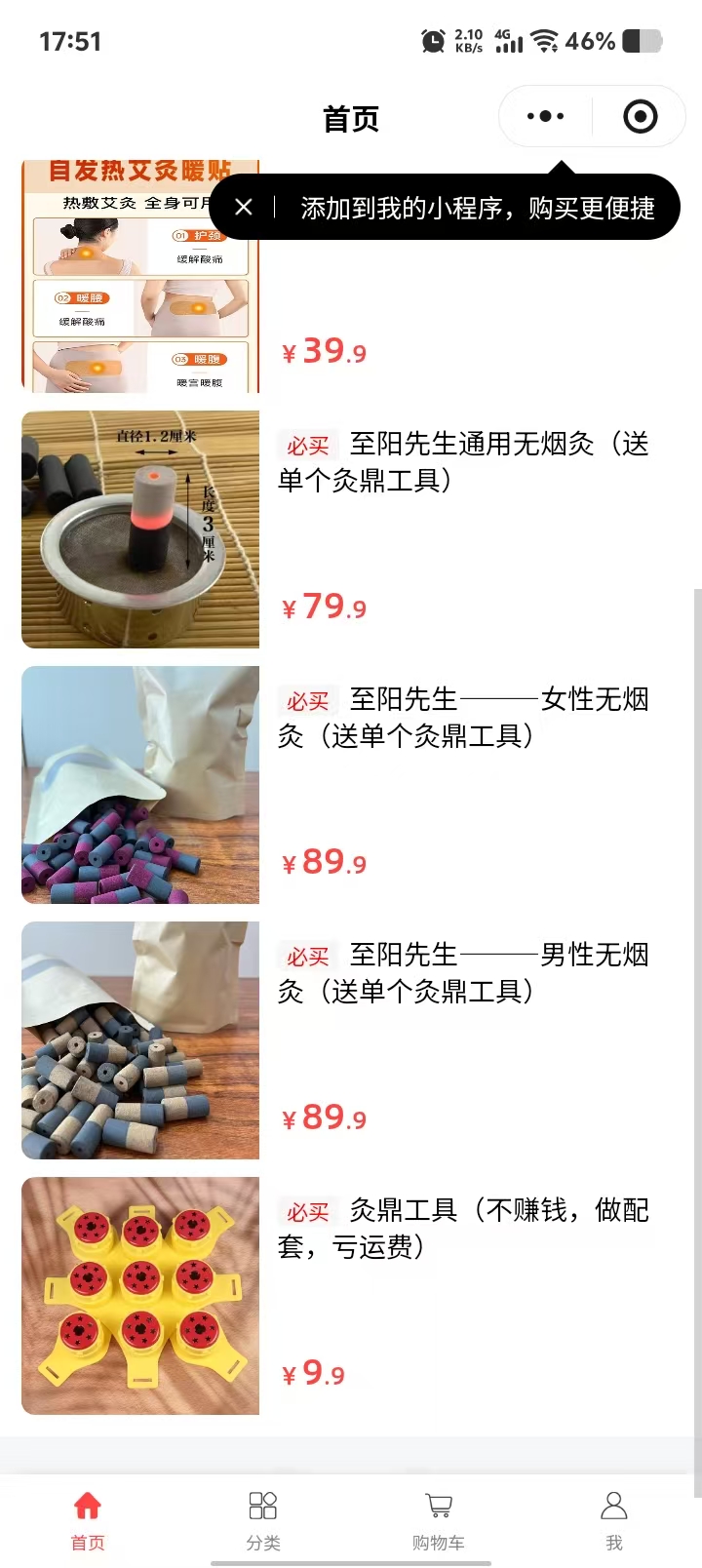Dismiss the 添加到我的小程序 tooltip
The height and width of the screenshot is (1568, 702).
(x=244, y=207)
